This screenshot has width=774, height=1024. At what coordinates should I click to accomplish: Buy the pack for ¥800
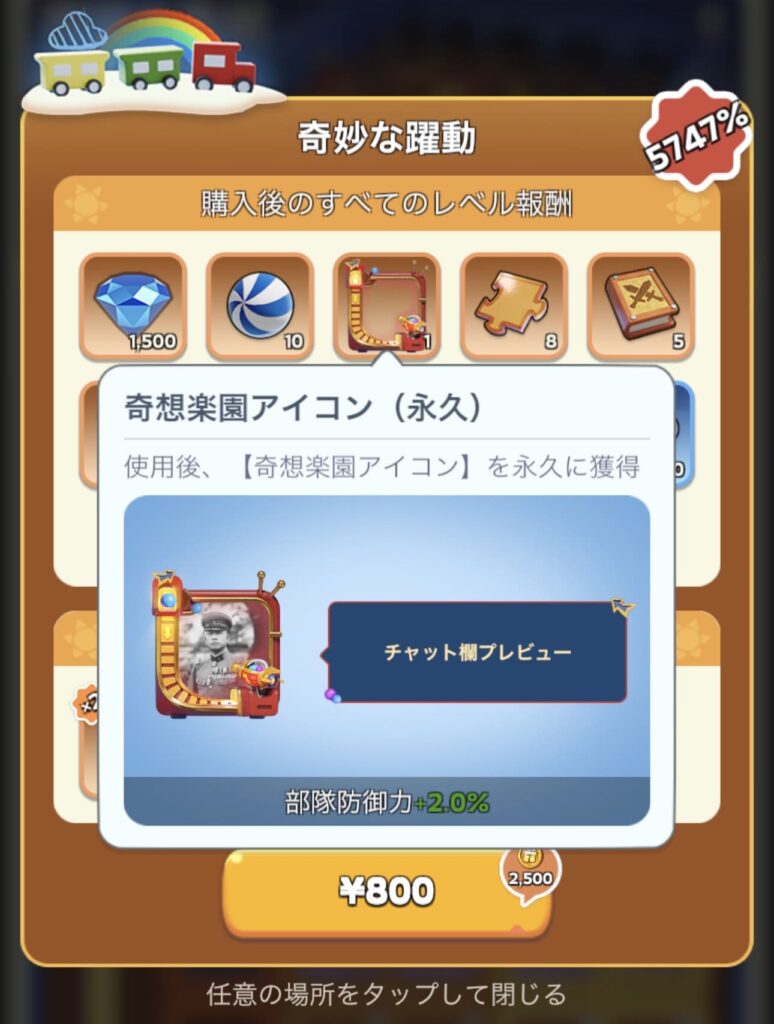386,891
